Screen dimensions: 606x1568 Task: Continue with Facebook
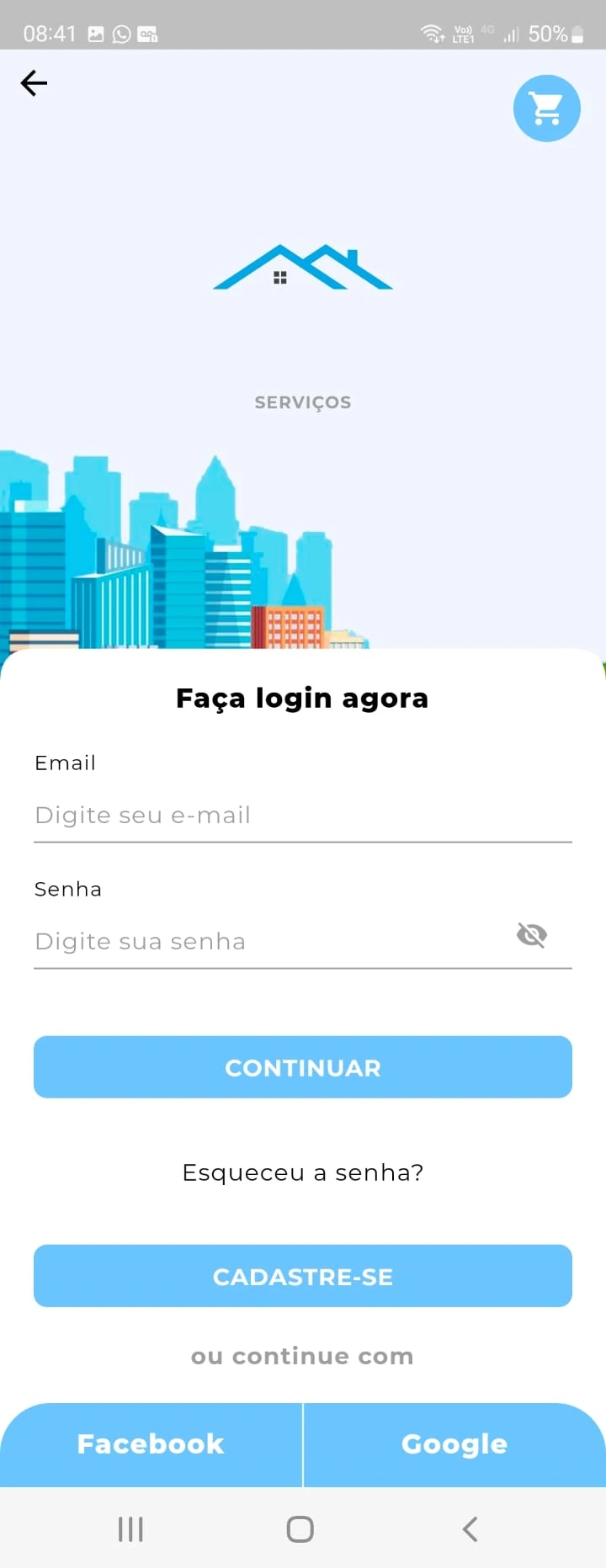pyautogui.click(x=151, y=1444)
